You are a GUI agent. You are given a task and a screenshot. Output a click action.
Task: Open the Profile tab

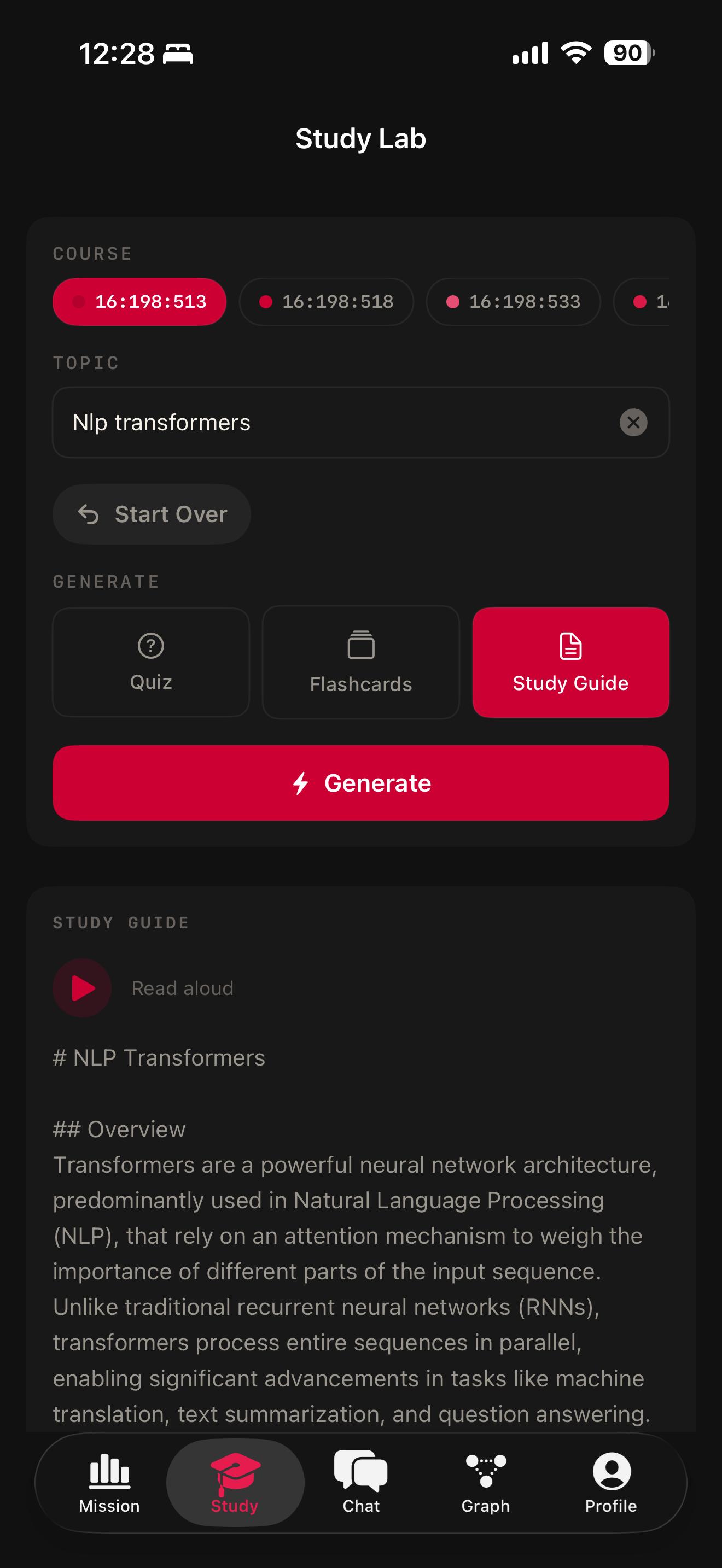click(611, 1483)
